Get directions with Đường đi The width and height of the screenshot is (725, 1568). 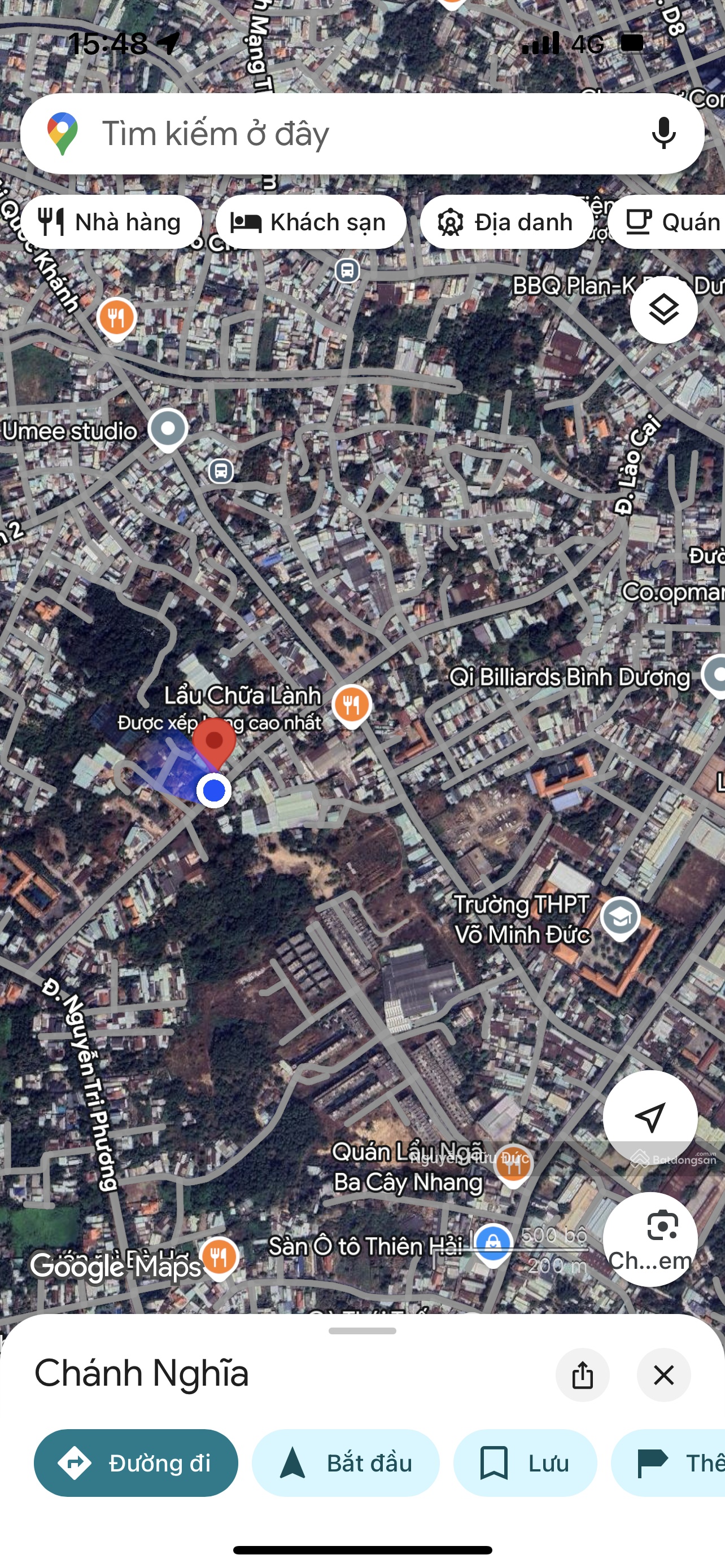point(136,1462)
